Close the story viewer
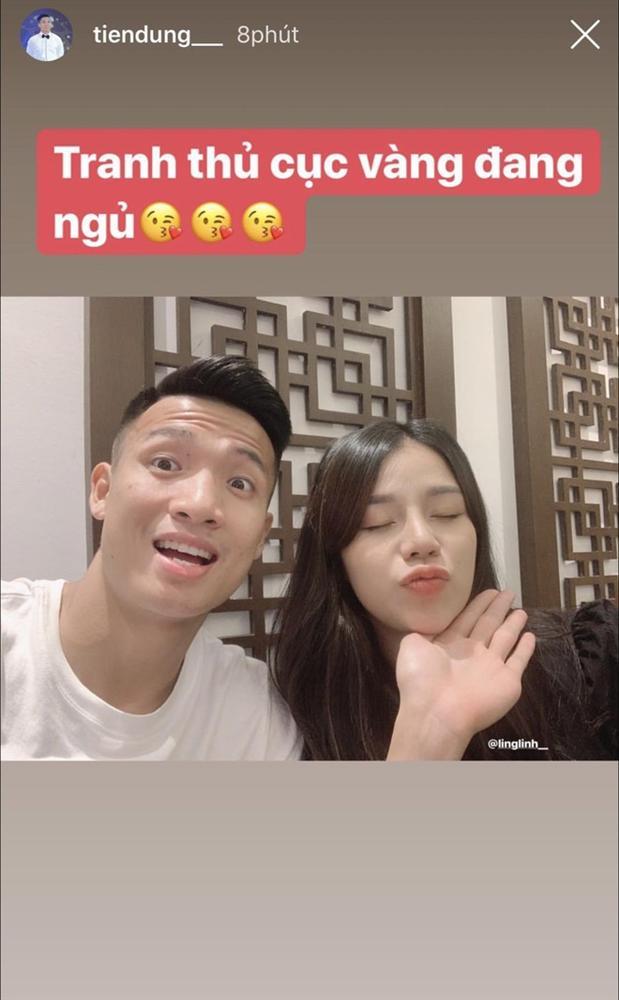The height and width of the screenshot is (1000, 619). click(585, 35)
